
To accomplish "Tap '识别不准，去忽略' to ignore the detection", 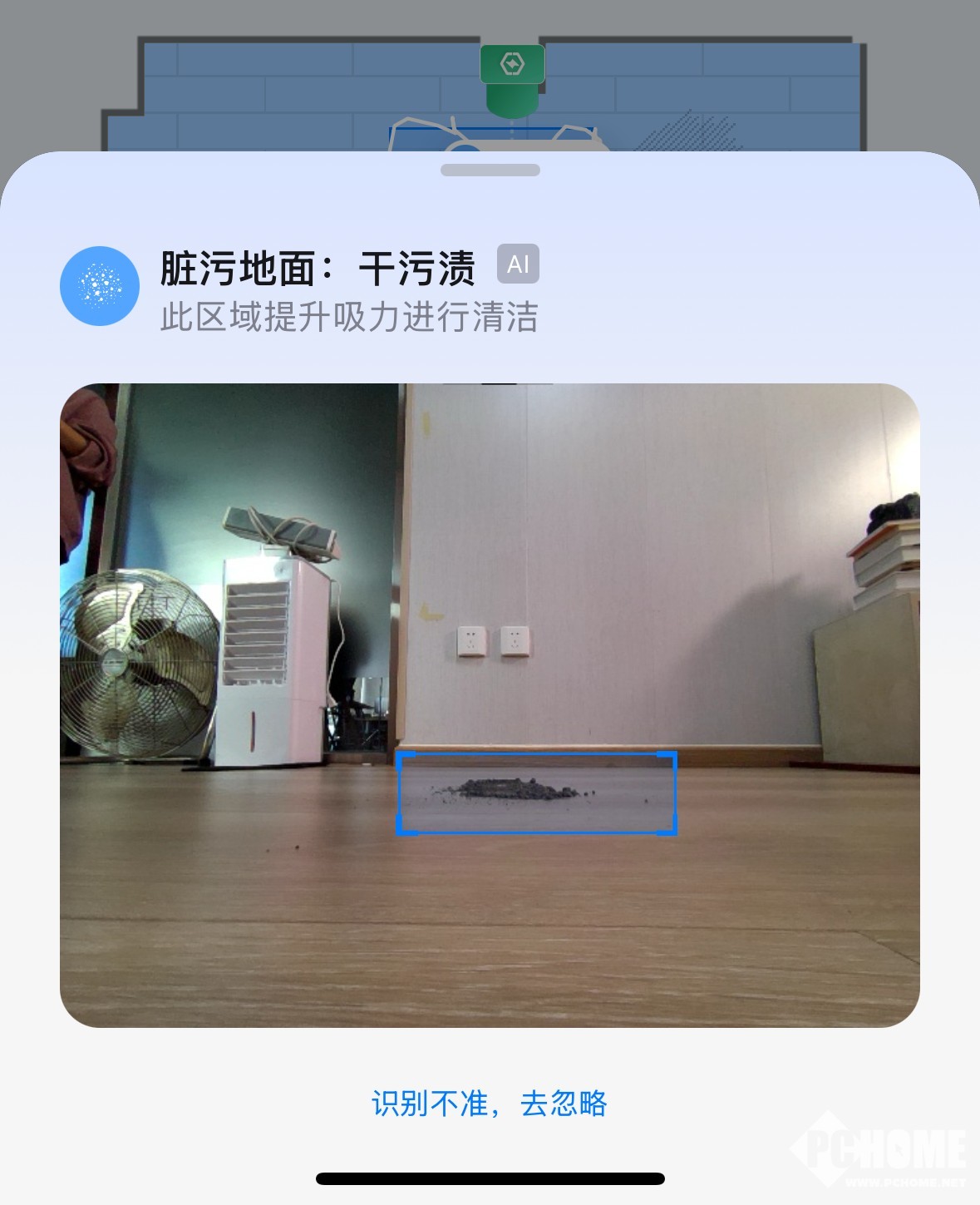I will [490, 1104].
